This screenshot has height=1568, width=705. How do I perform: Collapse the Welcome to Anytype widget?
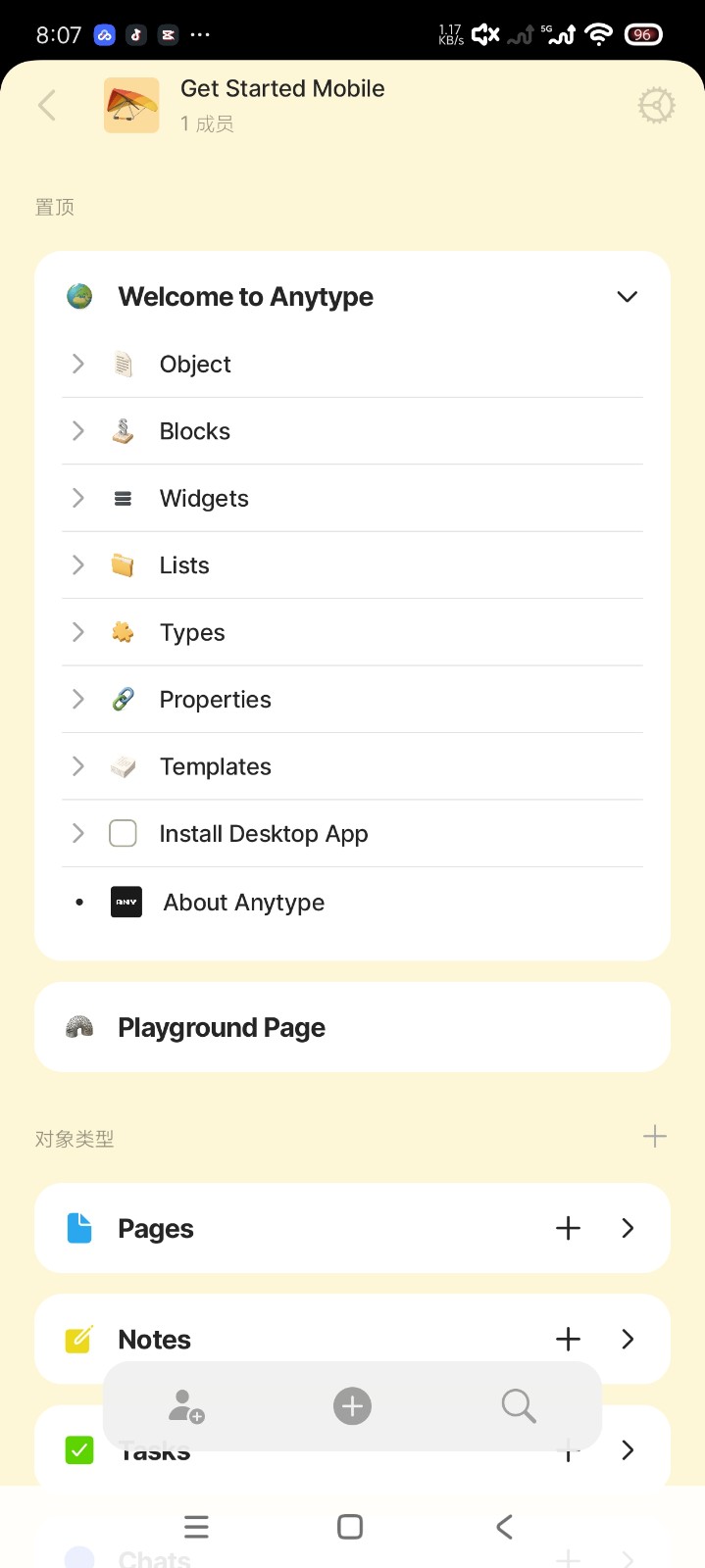tap(627, 297)
